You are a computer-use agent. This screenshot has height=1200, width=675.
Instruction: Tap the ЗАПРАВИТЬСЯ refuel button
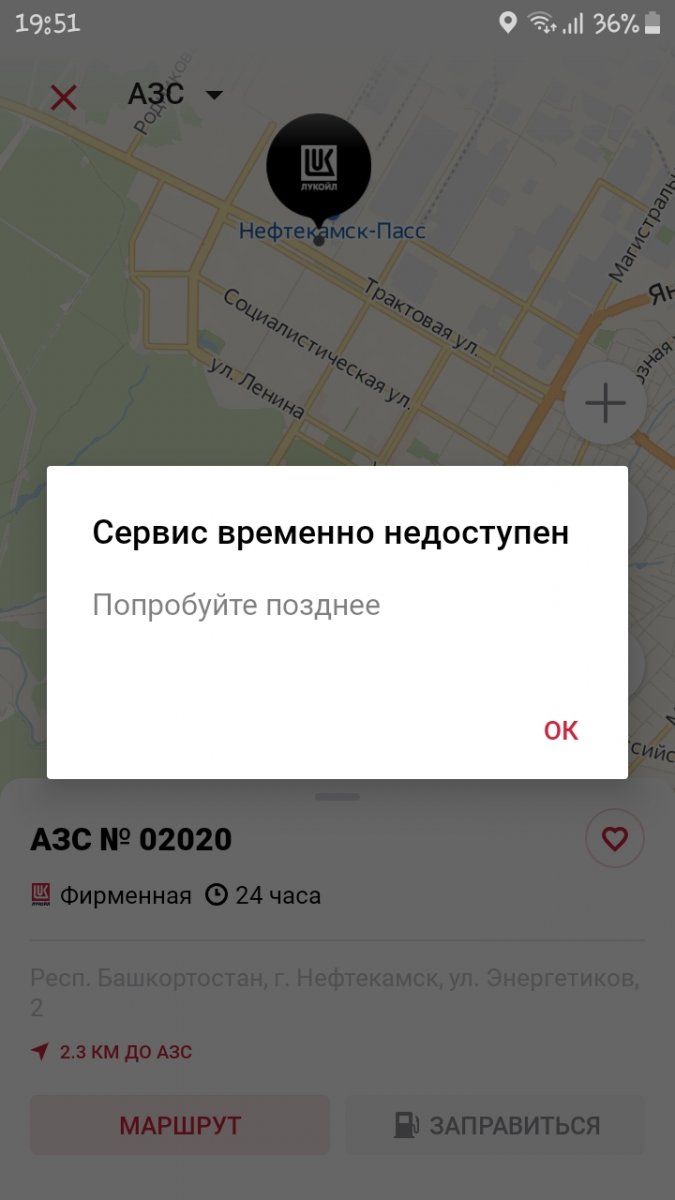pos(495,1125)
